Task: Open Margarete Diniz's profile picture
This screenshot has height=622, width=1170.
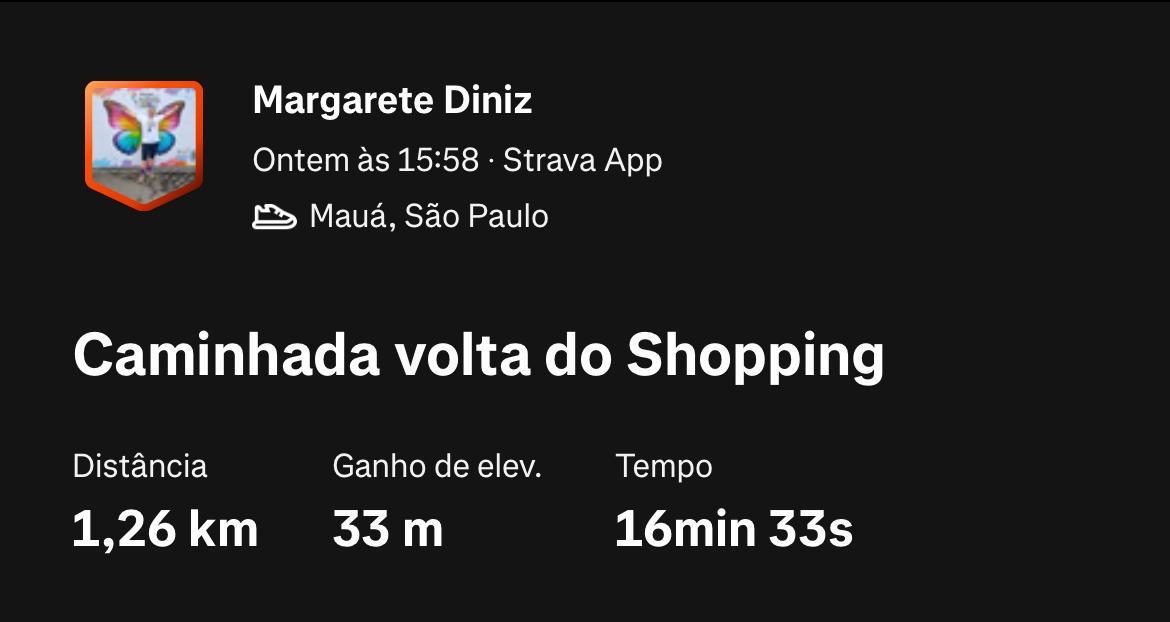Action: tap(144, 142)
